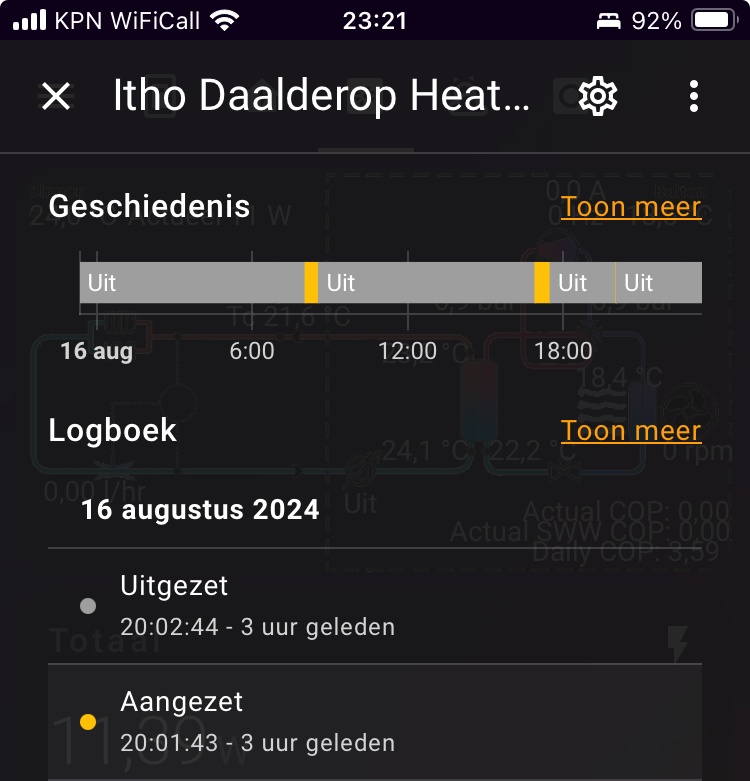Open the settings gear icon

pos(596,95)
